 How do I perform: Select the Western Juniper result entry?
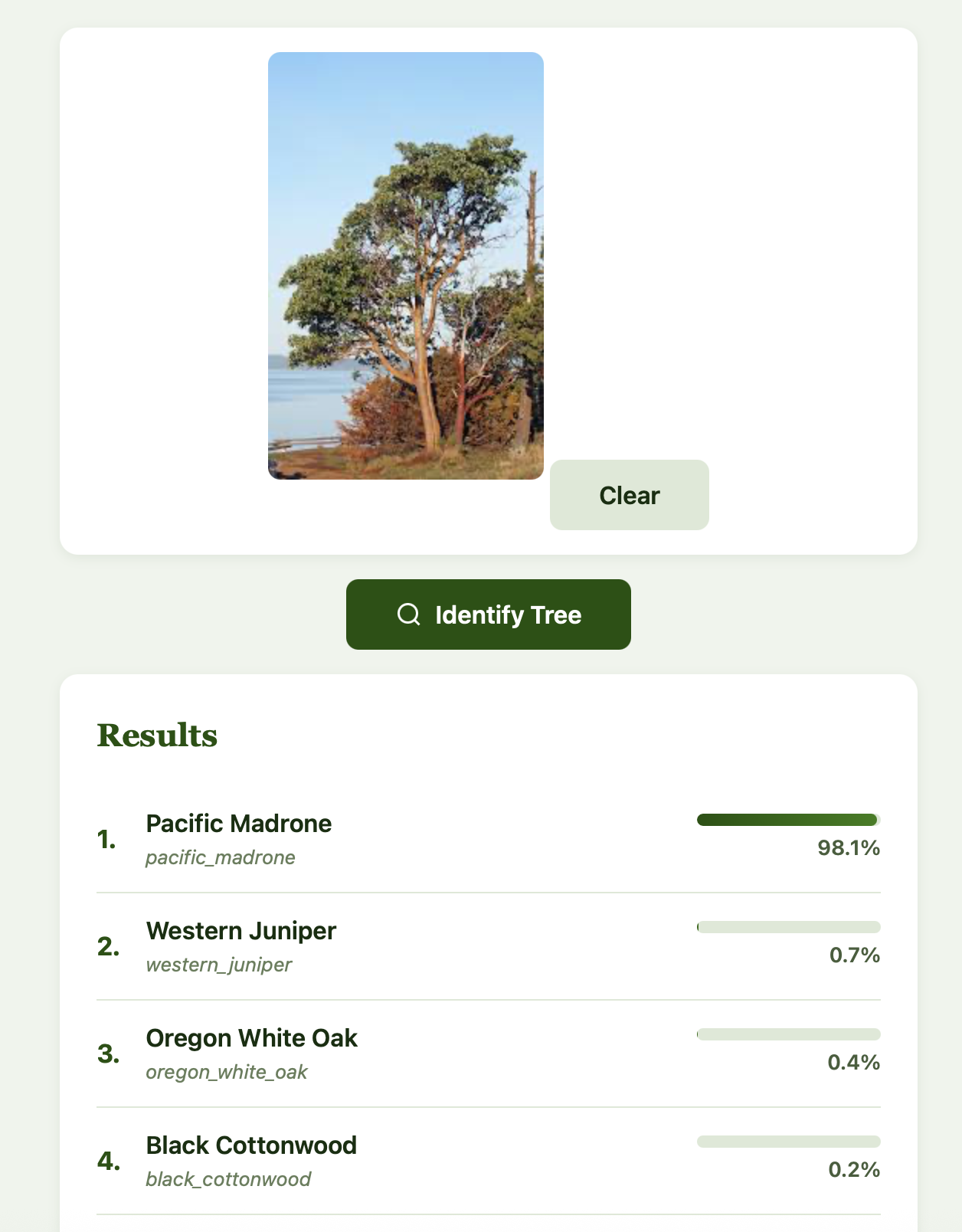(x=241, y=930)
